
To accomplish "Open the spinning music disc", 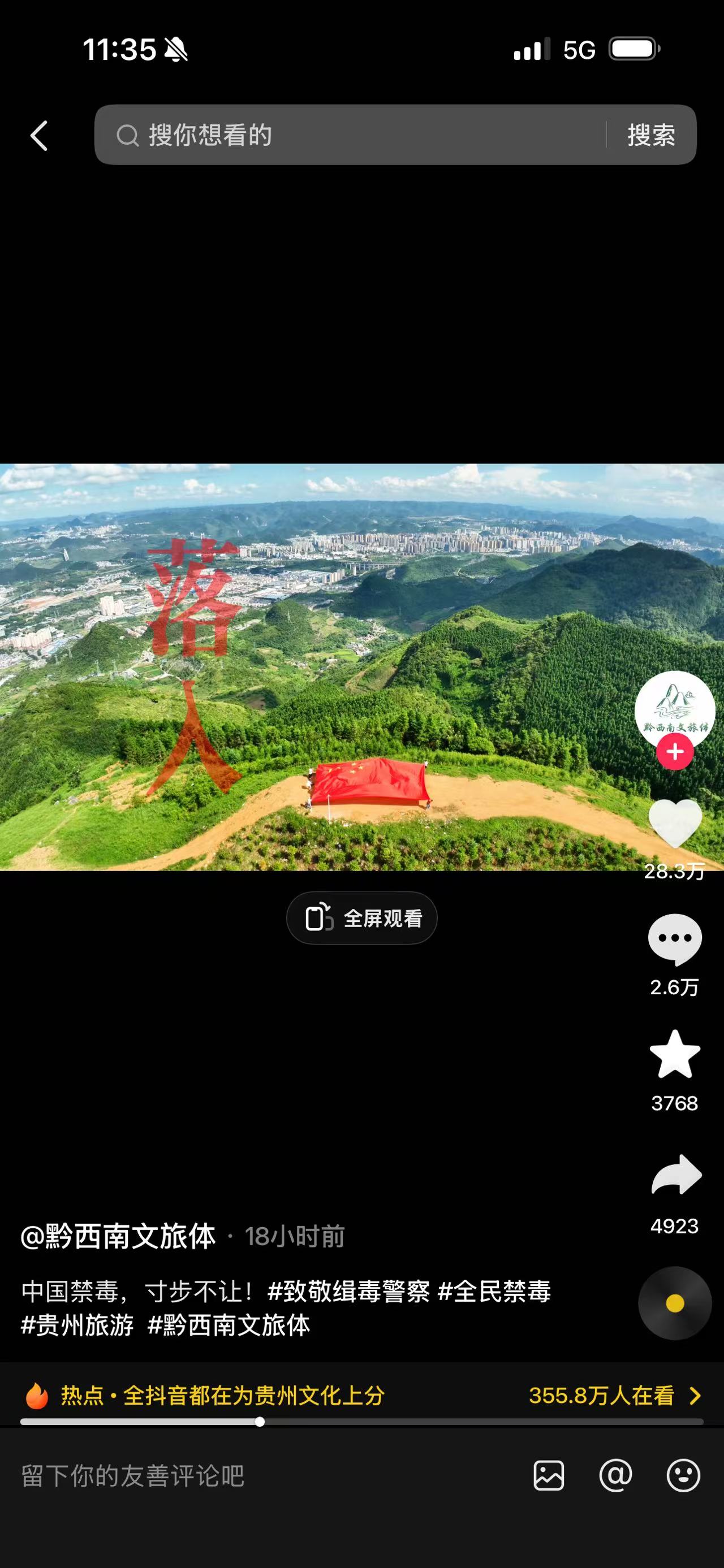I will coord(675,1303).
